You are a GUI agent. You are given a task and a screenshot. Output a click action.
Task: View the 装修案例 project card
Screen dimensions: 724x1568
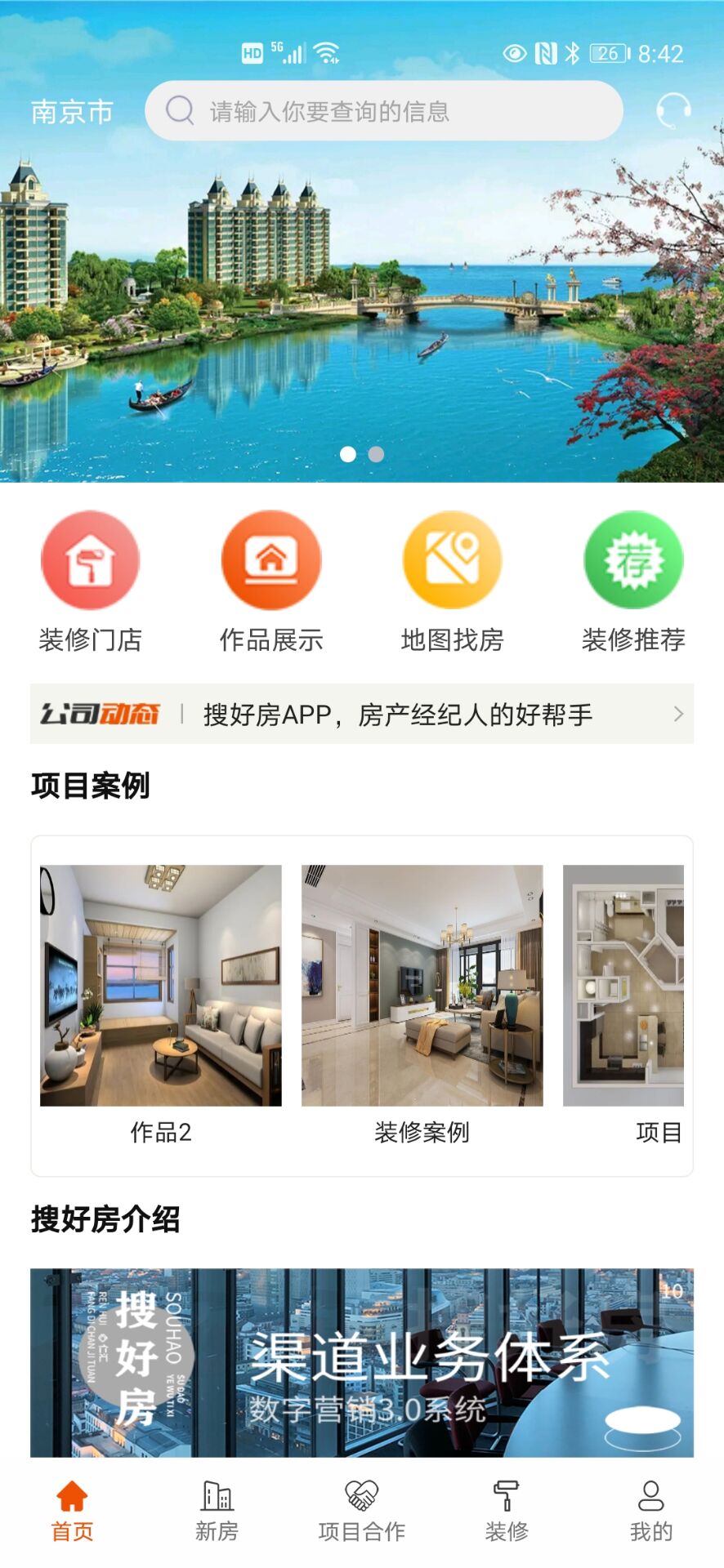(422, 1004)
